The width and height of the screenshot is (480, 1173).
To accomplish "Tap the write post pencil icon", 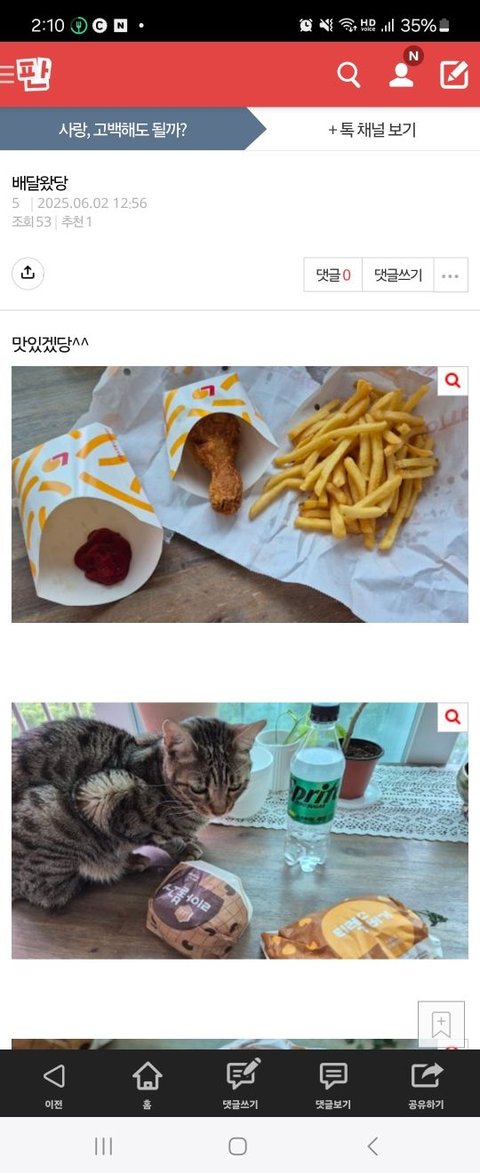I will 454,75.
